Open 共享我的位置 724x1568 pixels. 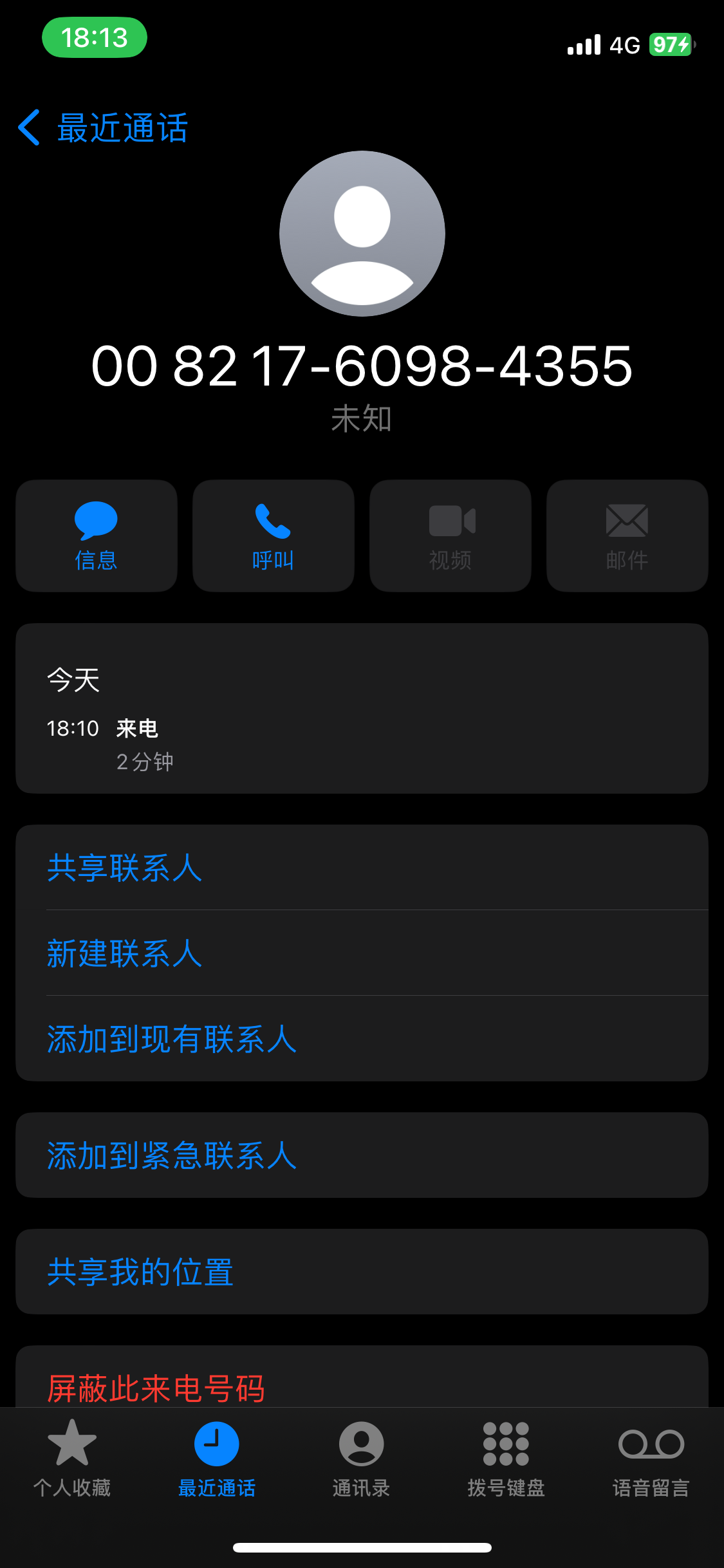362,1271
